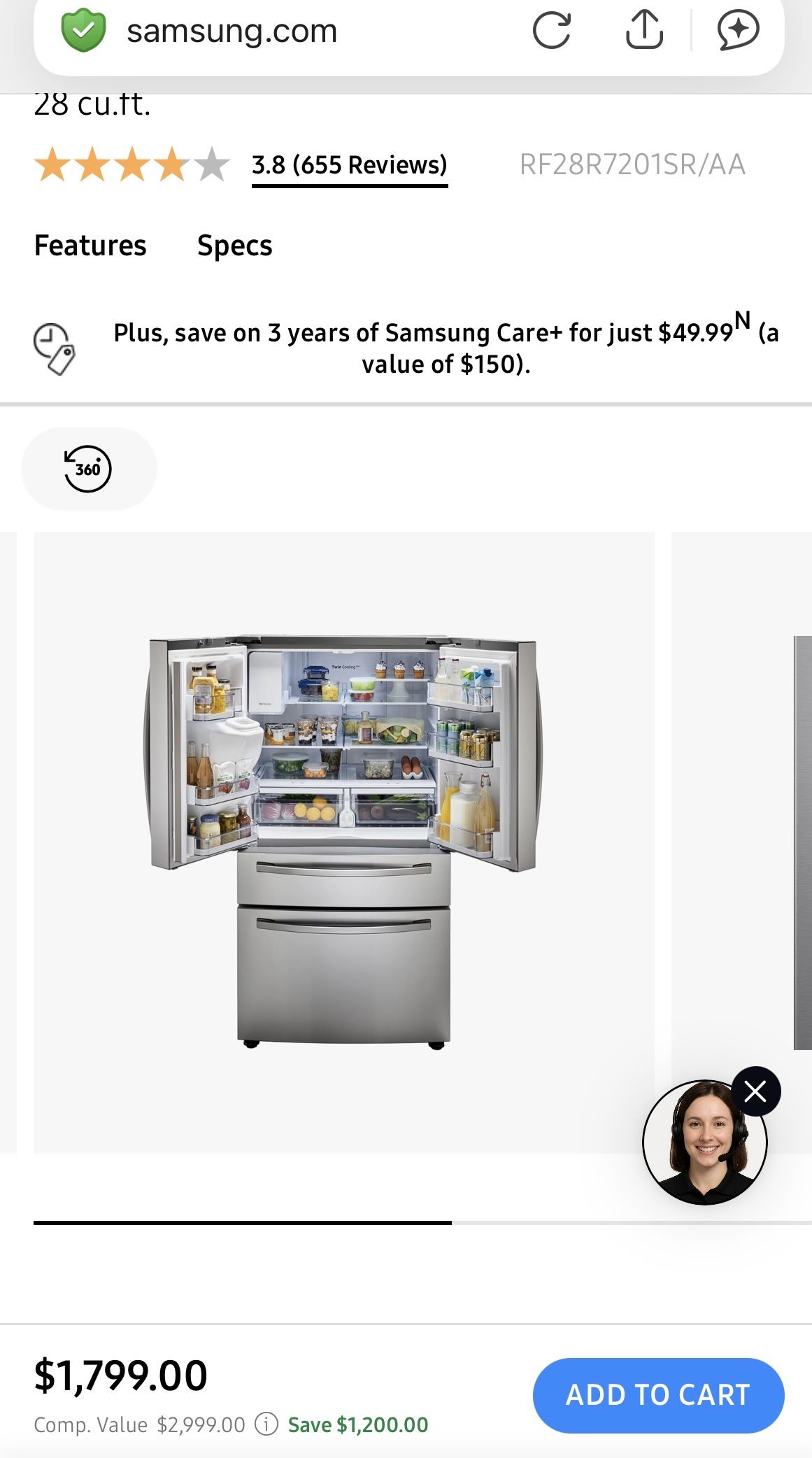This screenshot has width=812, height=1458.
Task: Open the 655 Reviews link
Action: 349,165
